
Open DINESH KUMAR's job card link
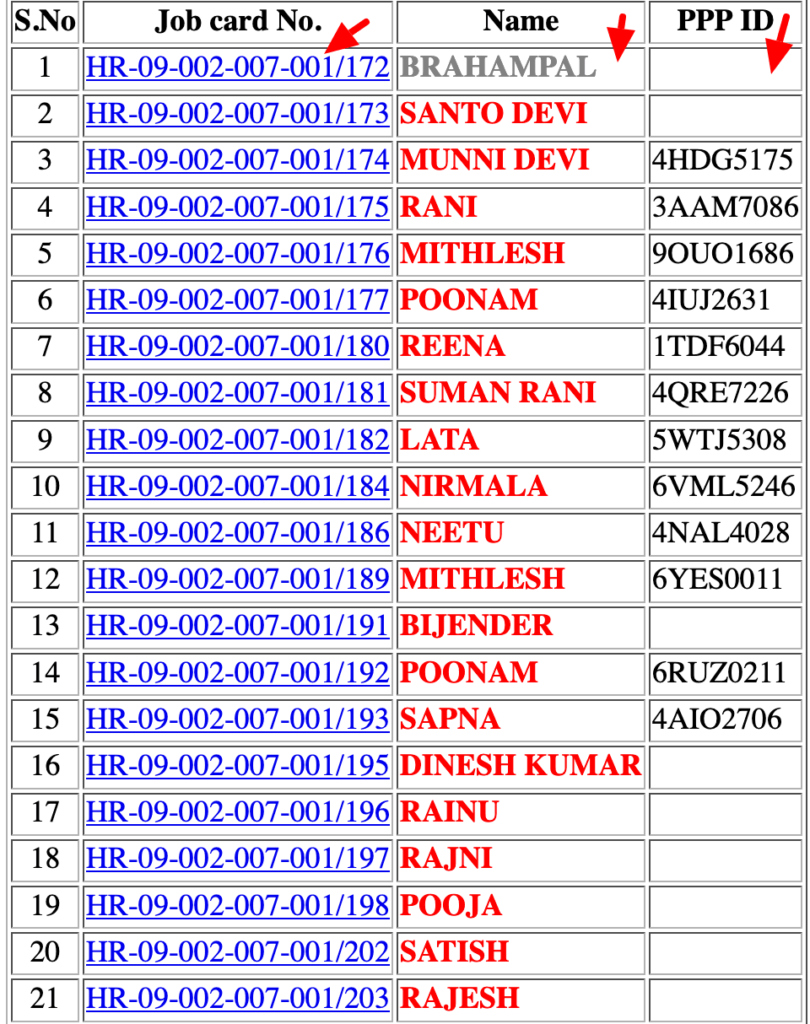coord(238,766)
